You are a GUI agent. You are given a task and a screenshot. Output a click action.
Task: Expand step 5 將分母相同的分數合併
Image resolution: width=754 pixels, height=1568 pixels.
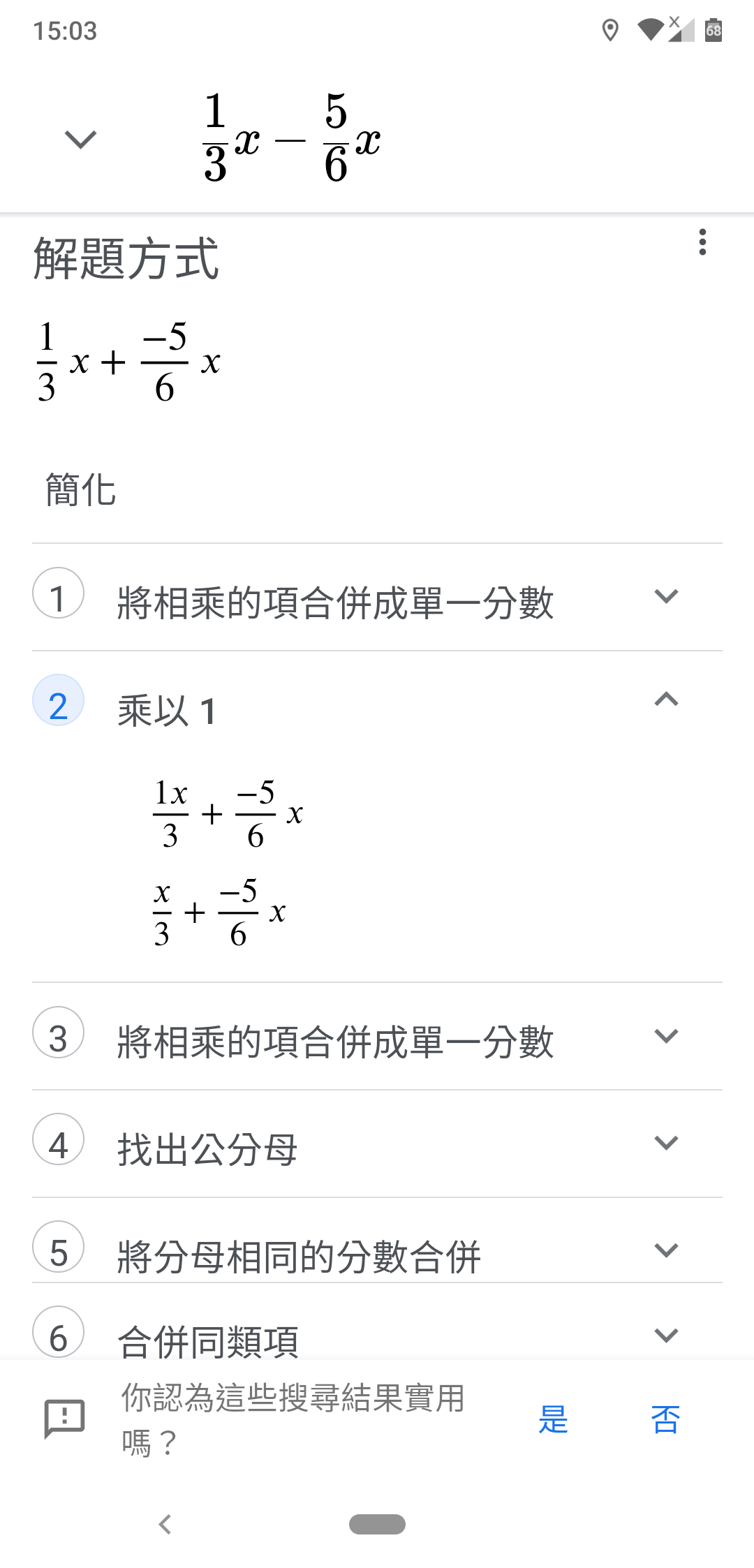coord(666,1250)
